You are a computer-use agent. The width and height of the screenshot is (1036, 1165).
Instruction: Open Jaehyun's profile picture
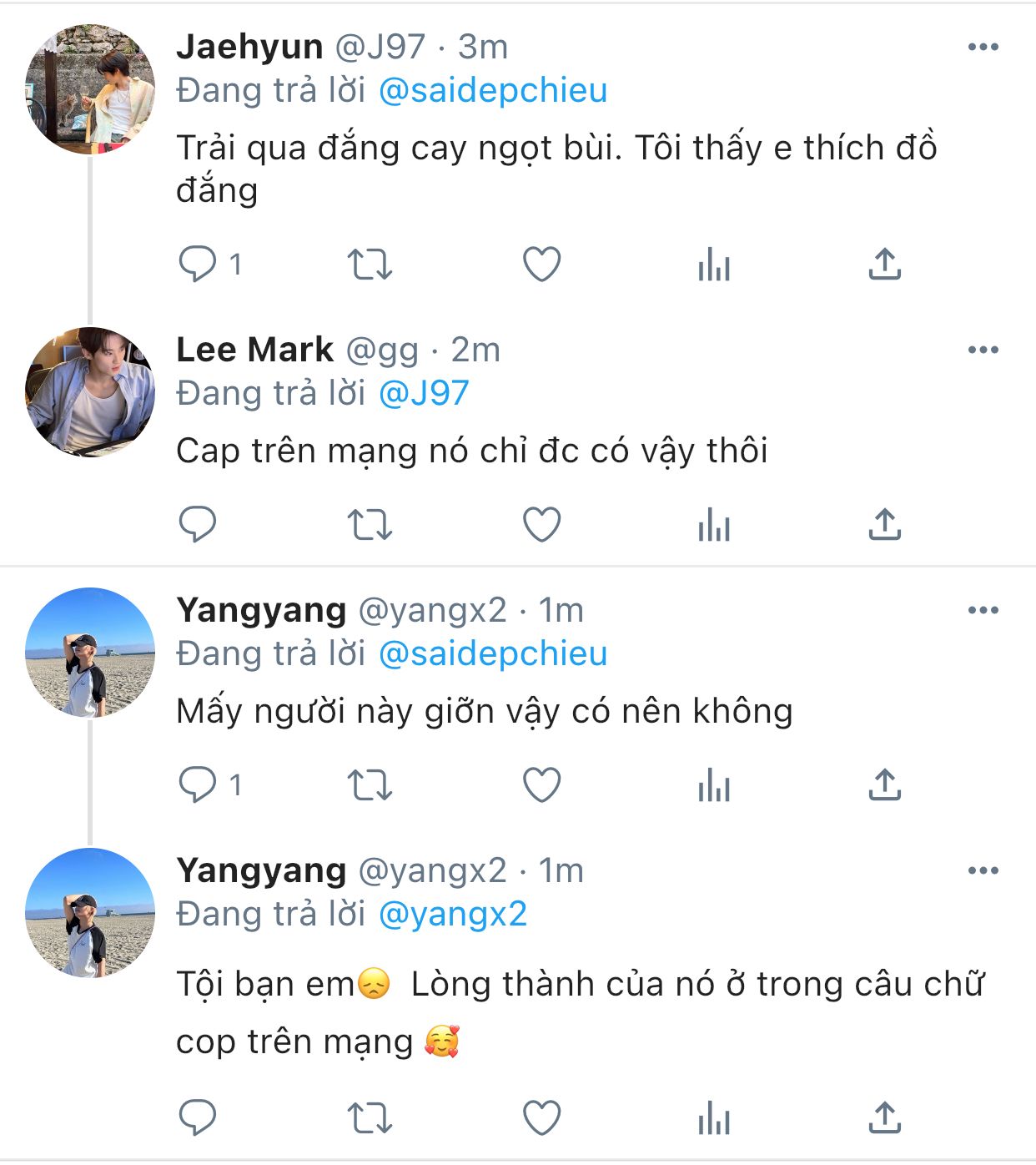coord(90,89)
